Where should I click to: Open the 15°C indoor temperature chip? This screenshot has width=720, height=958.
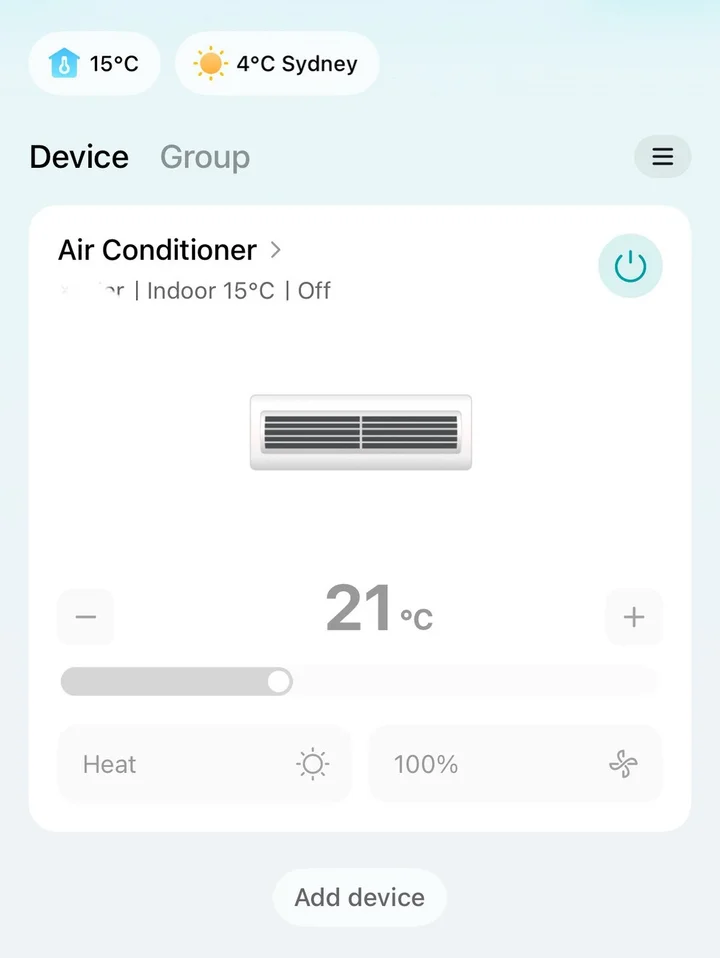94,64
